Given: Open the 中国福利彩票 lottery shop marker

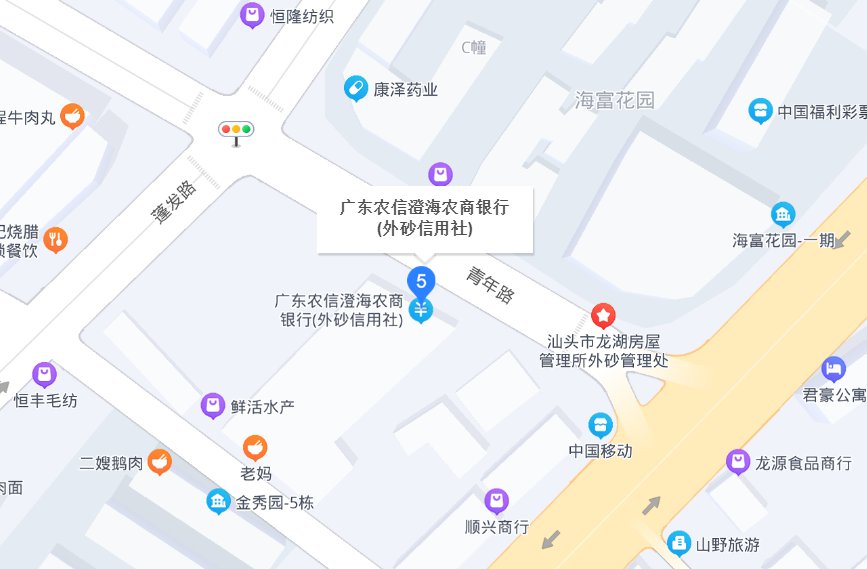Looking at the screenshot, I should pyautogui.click(x=760, y=111).
